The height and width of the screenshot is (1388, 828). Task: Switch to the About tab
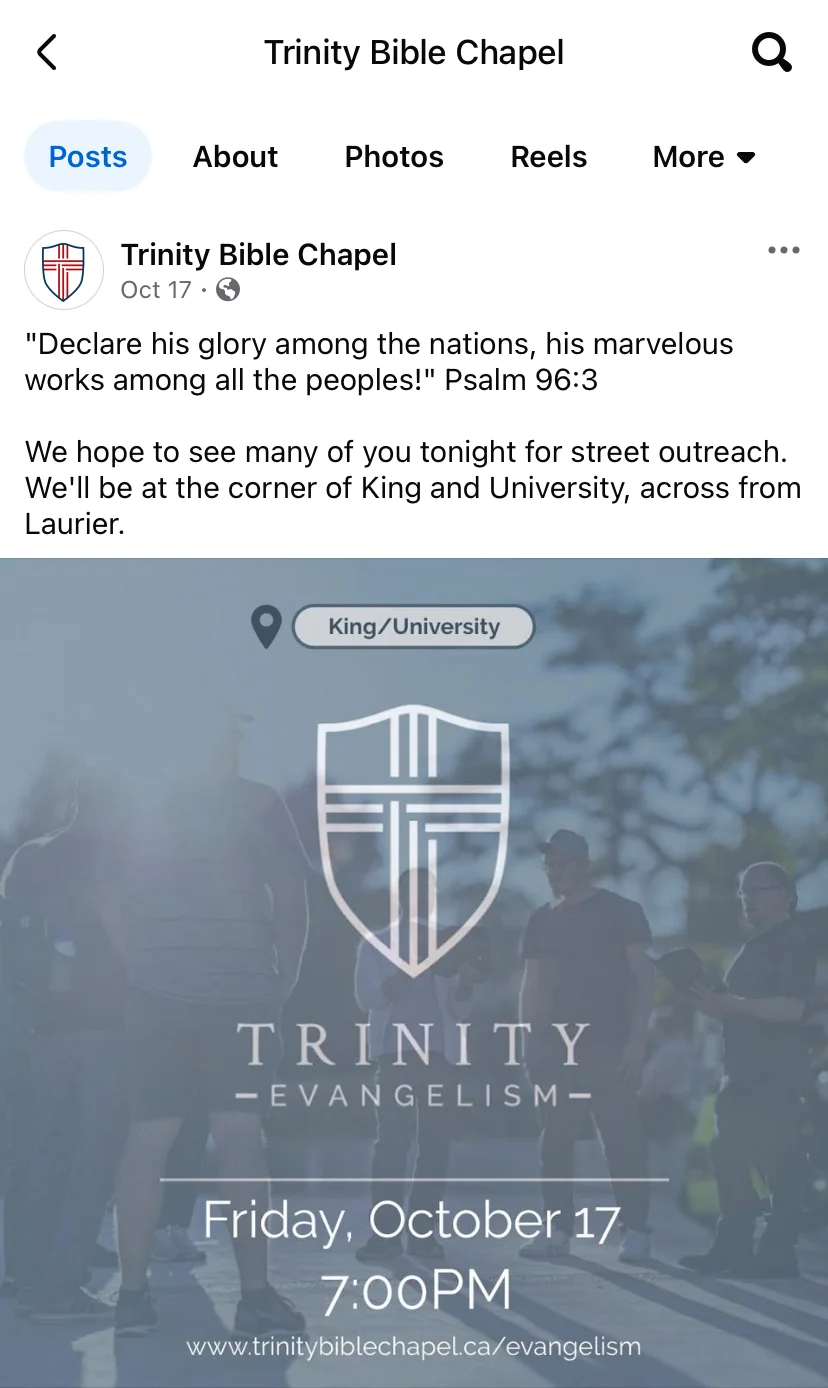235,157
